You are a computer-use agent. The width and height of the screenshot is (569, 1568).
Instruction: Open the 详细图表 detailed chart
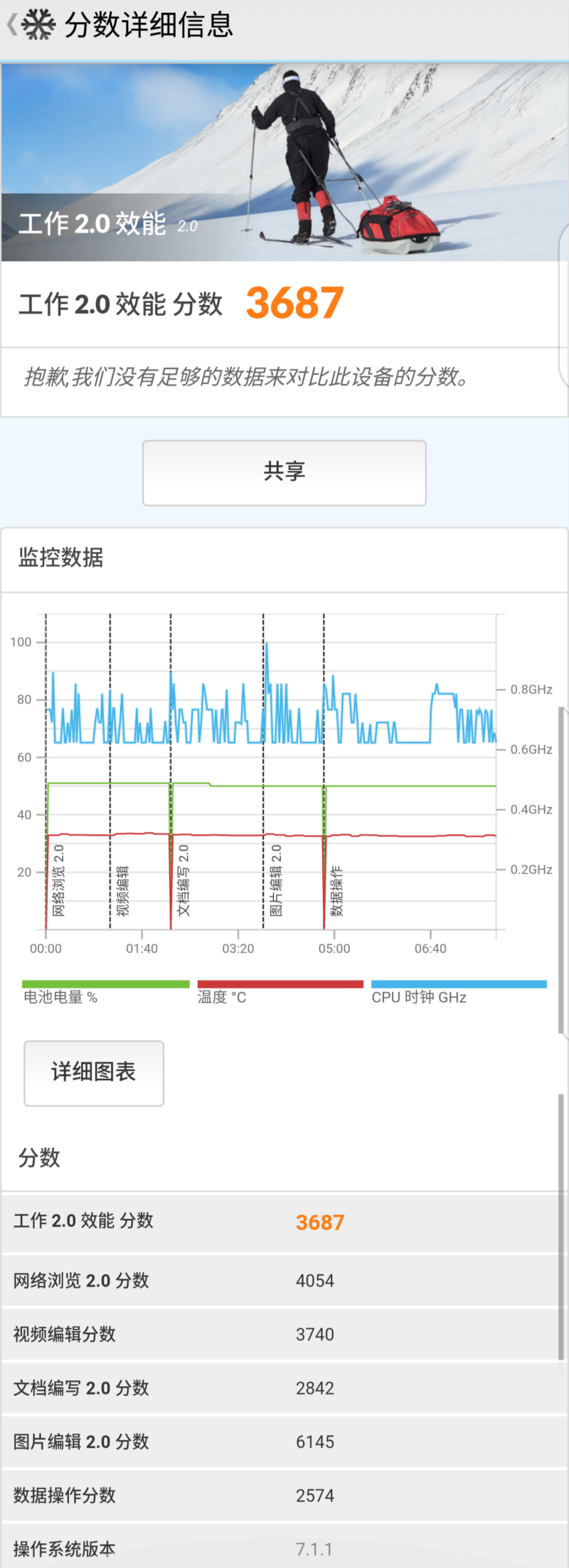(94, 1072)
